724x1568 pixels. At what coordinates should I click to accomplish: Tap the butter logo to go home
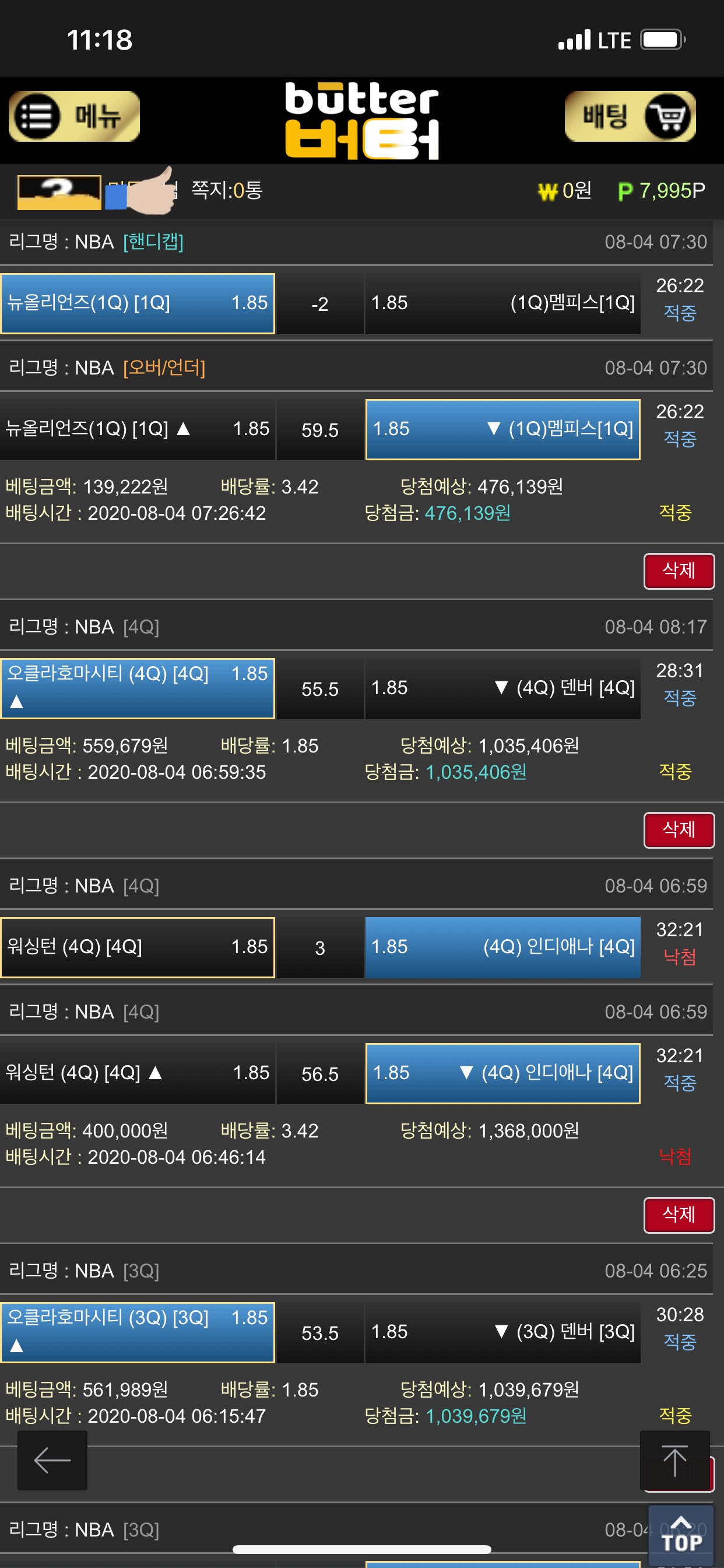362,121
